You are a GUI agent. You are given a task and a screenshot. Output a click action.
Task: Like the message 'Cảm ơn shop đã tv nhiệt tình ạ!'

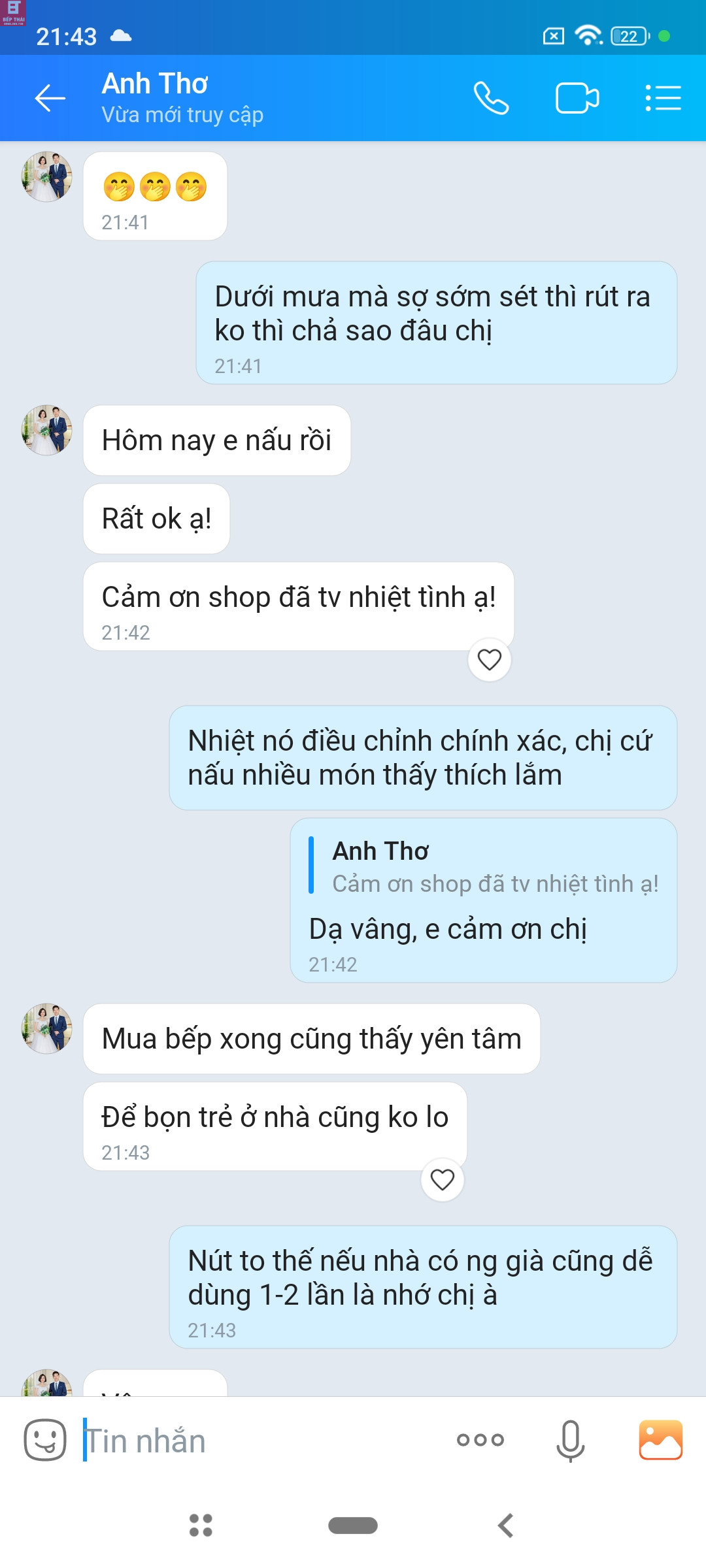coord(489,659)
